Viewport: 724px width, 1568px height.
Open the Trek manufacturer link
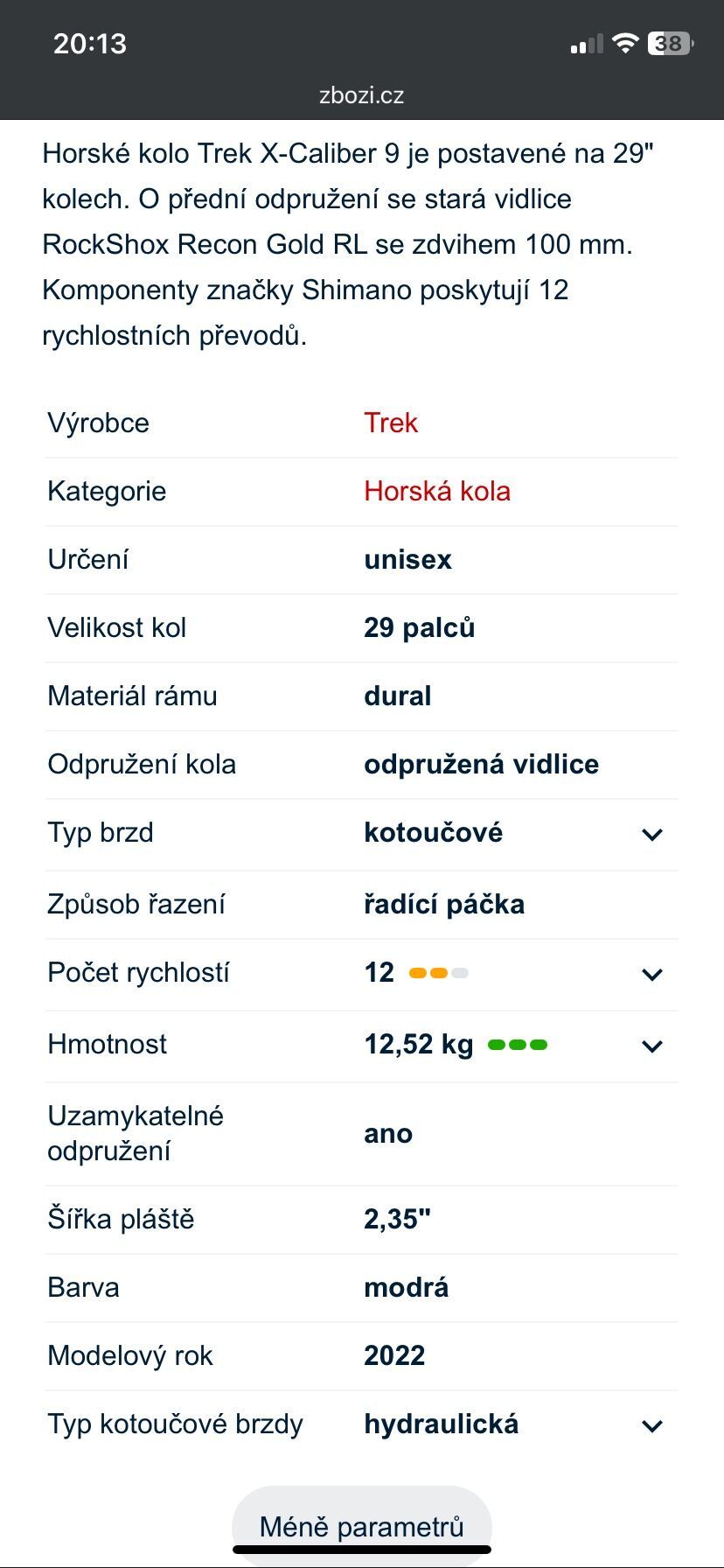(391, 423)
